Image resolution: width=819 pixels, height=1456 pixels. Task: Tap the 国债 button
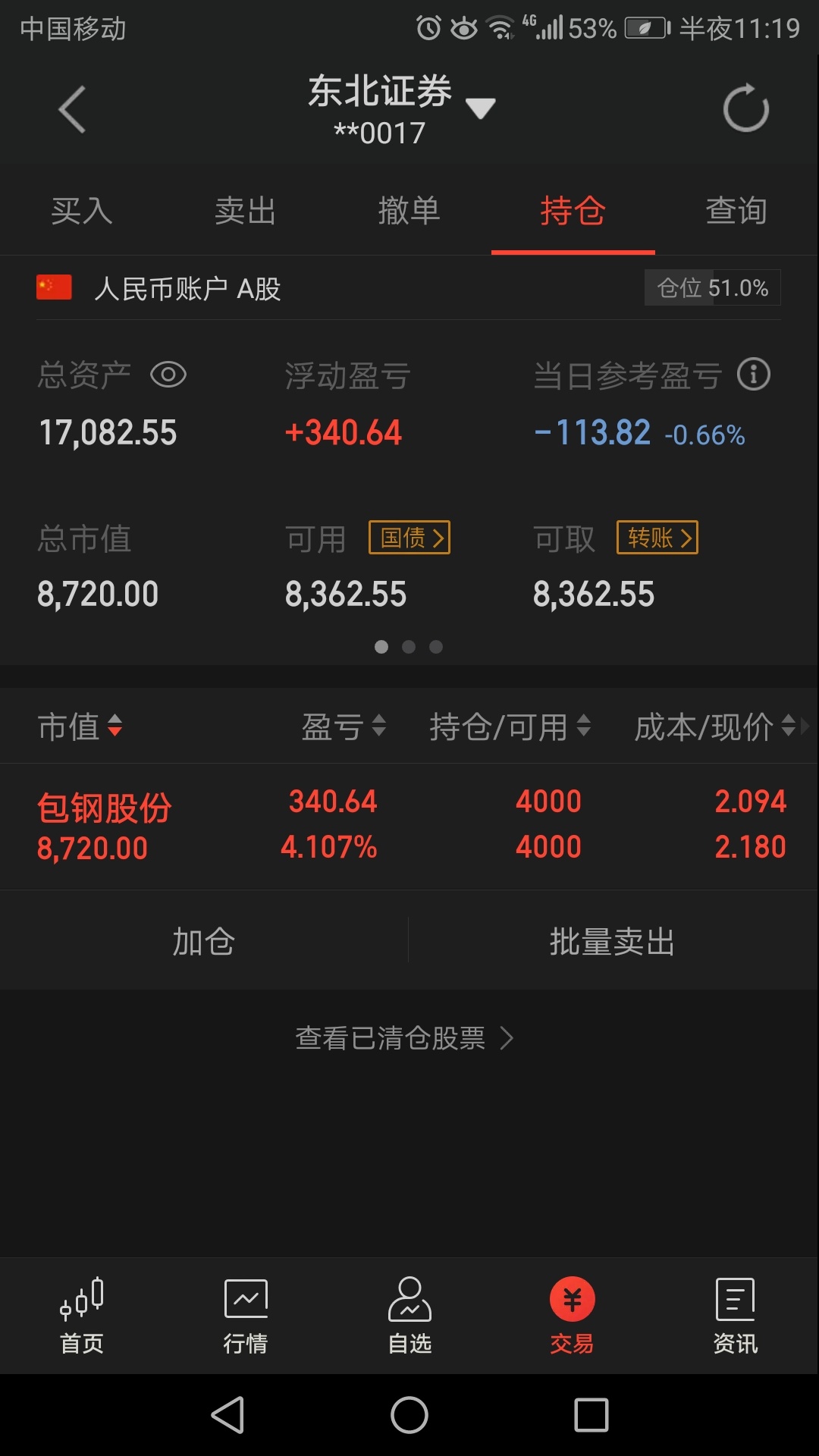pos(409,538)
